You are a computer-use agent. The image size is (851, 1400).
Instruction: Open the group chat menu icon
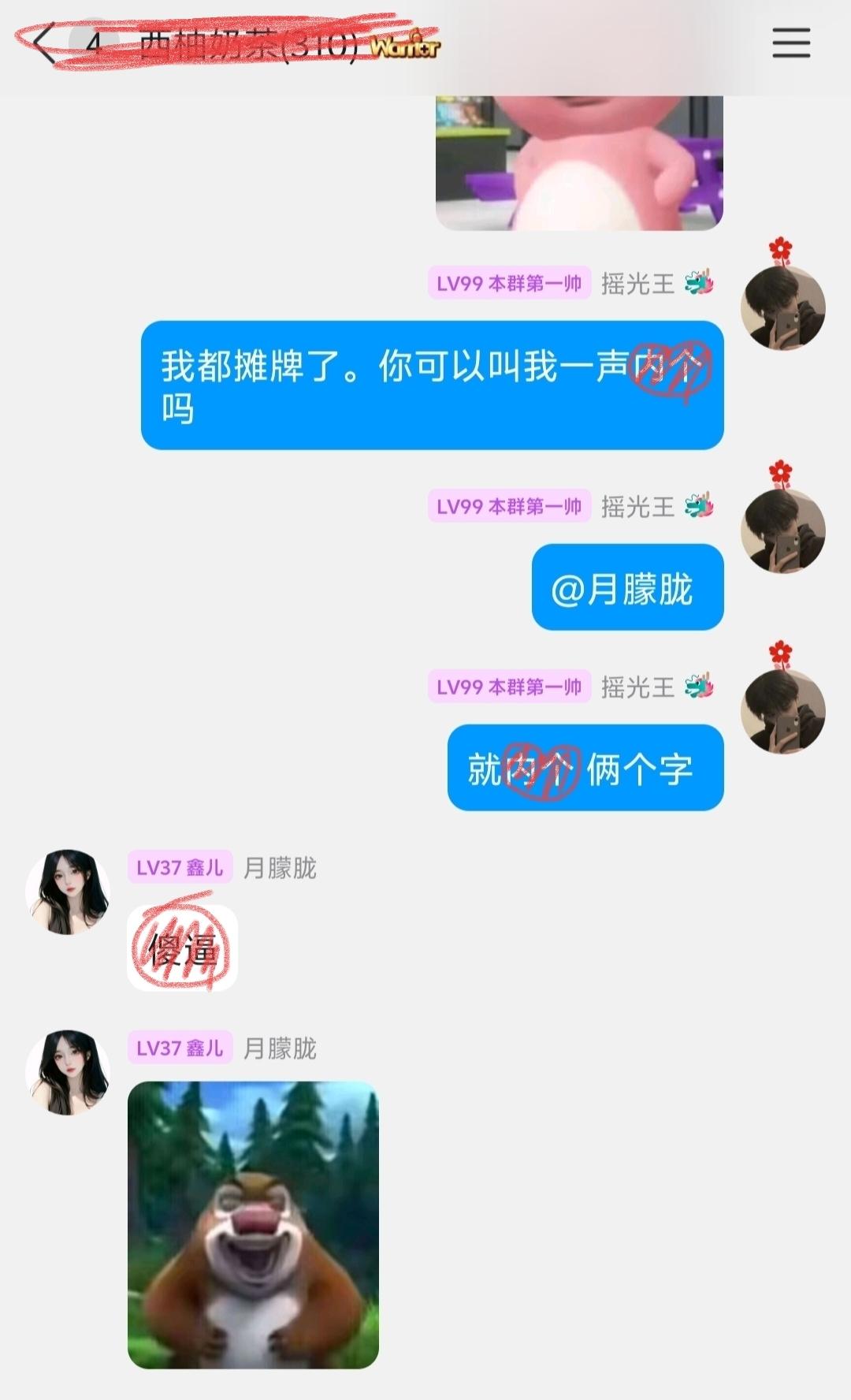[790, 43]
